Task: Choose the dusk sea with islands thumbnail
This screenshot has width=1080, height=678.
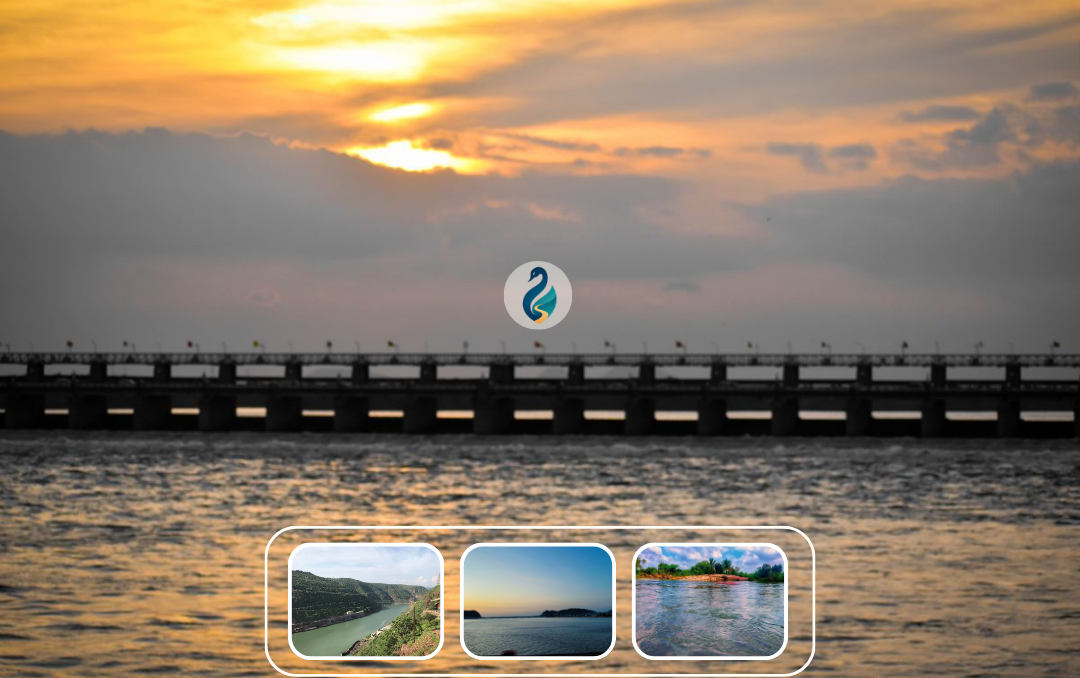Action: point(538,601)
